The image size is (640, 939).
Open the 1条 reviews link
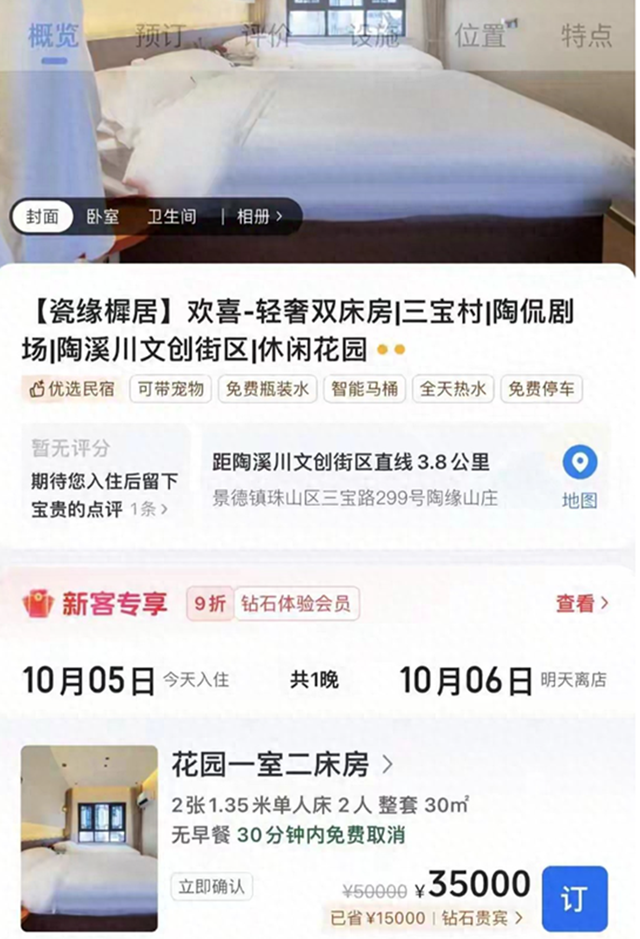click(149, 509)
